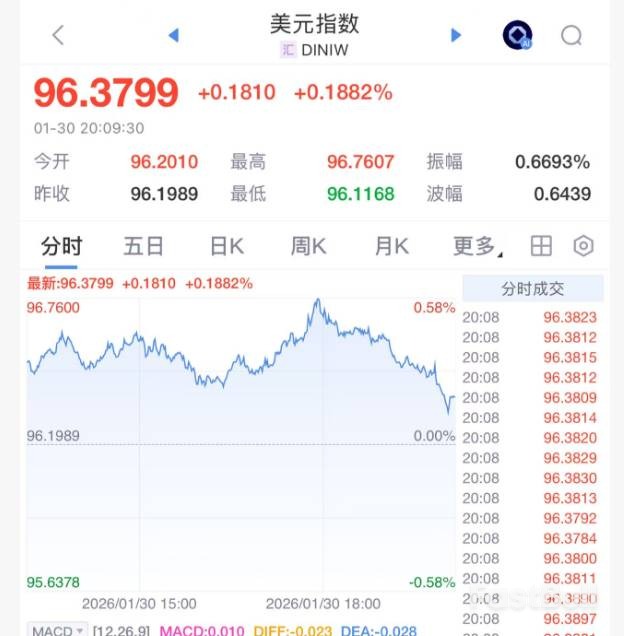Expand the 更多 chart period options
The image size is (624, 636).
click(x=476, y=246)
